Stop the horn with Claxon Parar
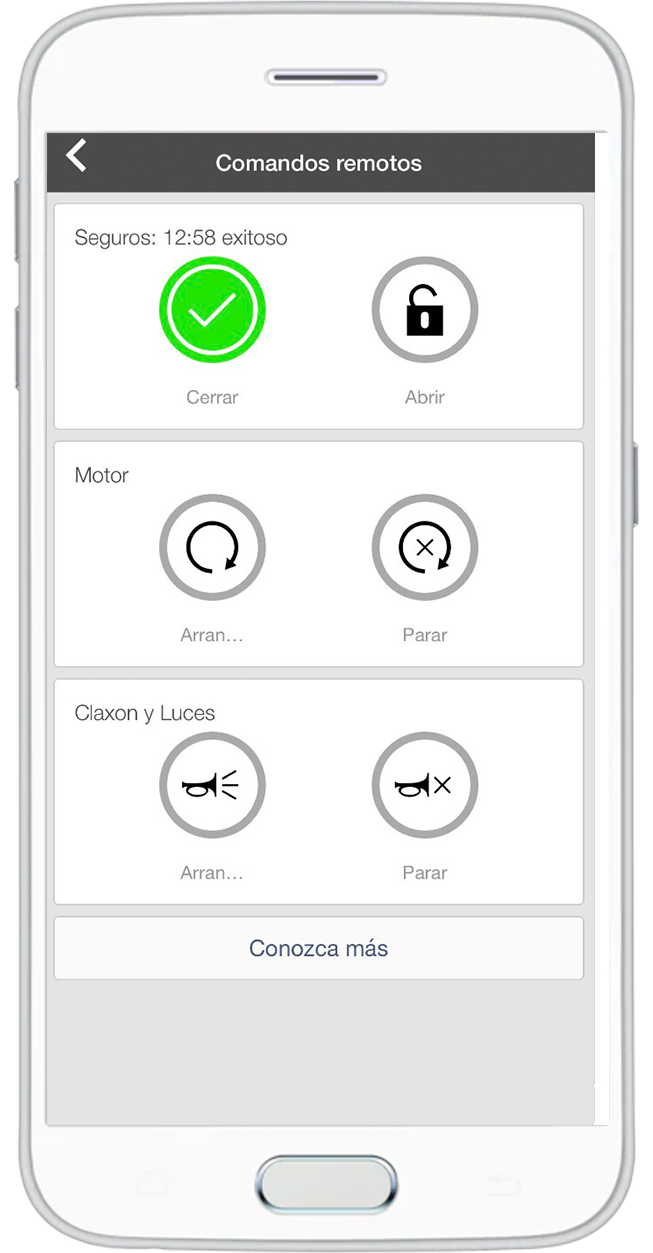The width and height of the screenshot is (653, 1253). 425,786
